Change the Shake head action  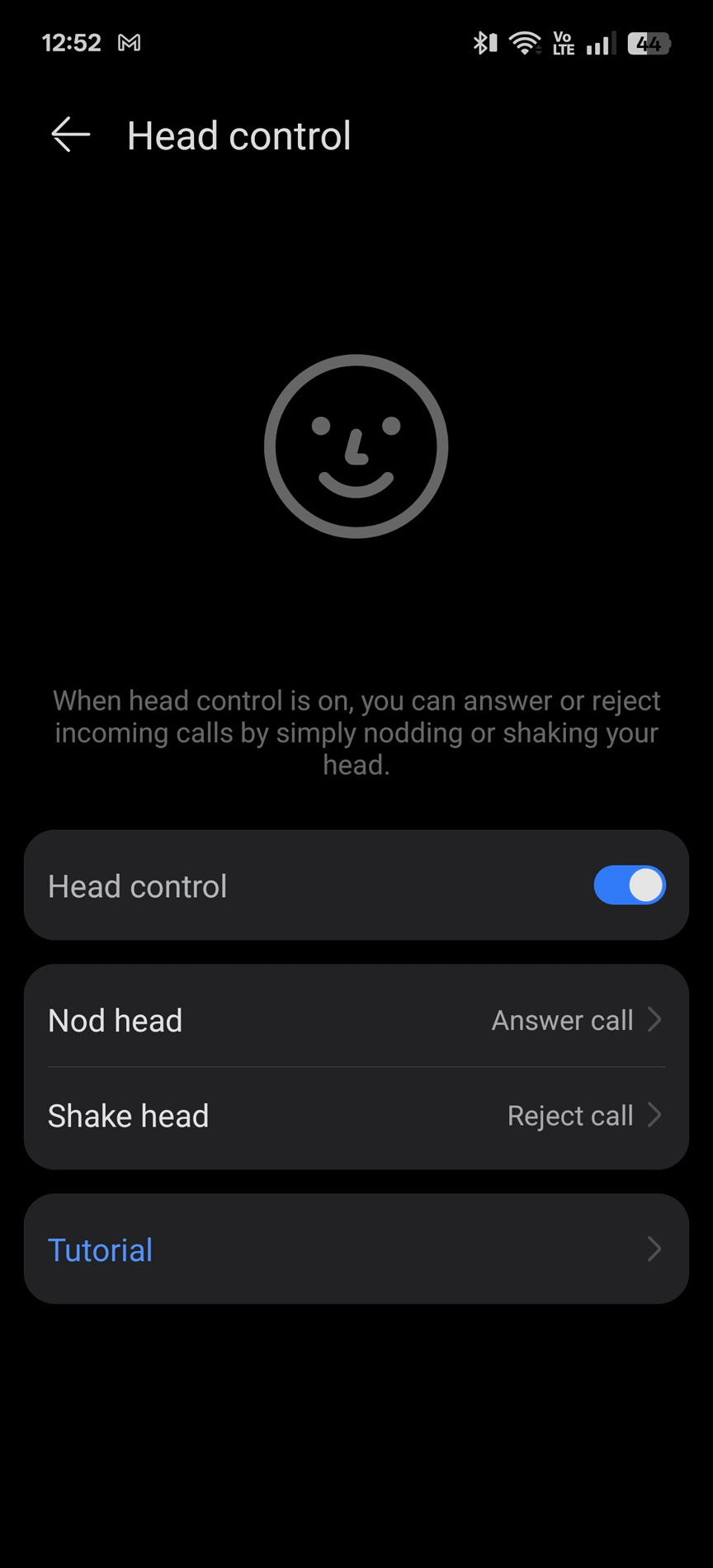(356, 1117)
